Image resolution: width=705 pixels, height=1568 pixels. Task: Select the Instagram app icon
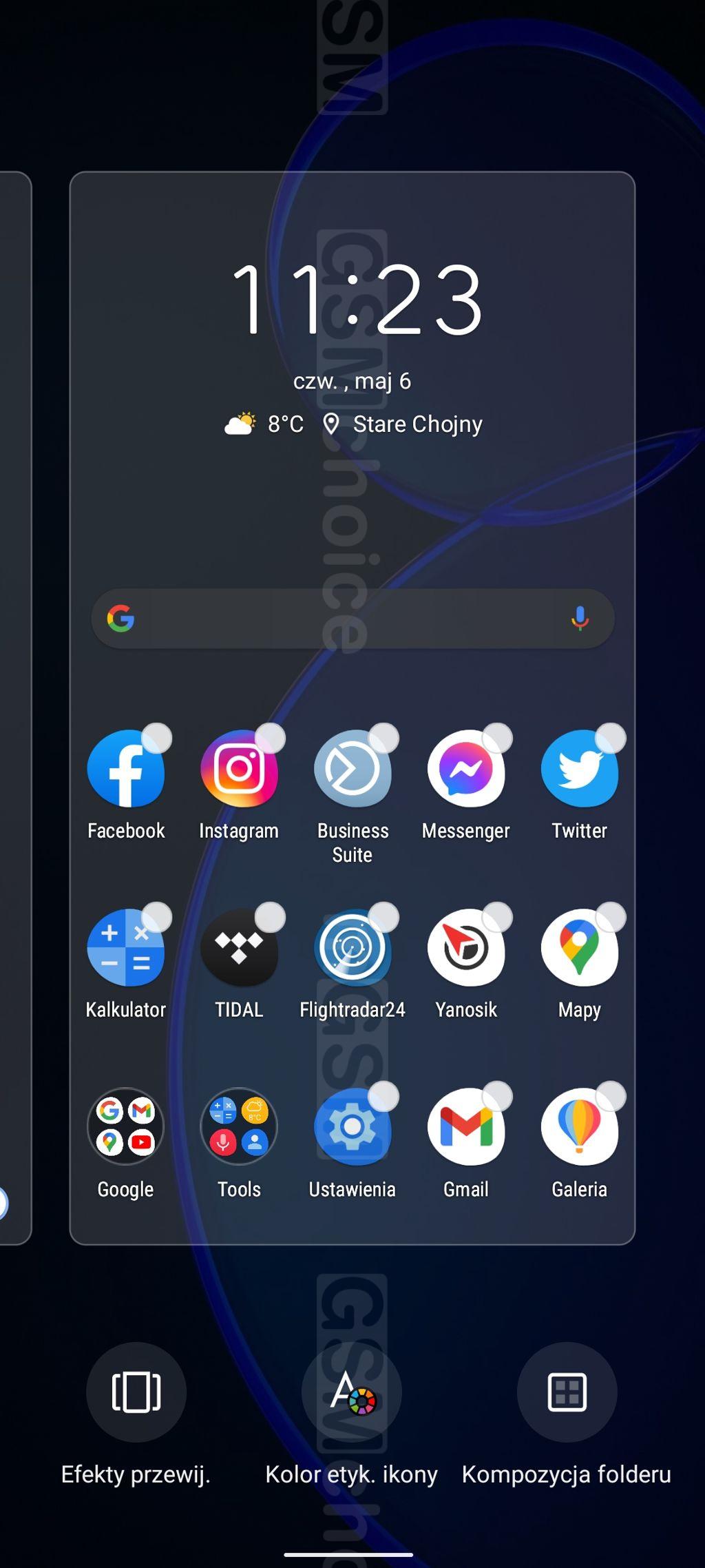click(239, 769)
